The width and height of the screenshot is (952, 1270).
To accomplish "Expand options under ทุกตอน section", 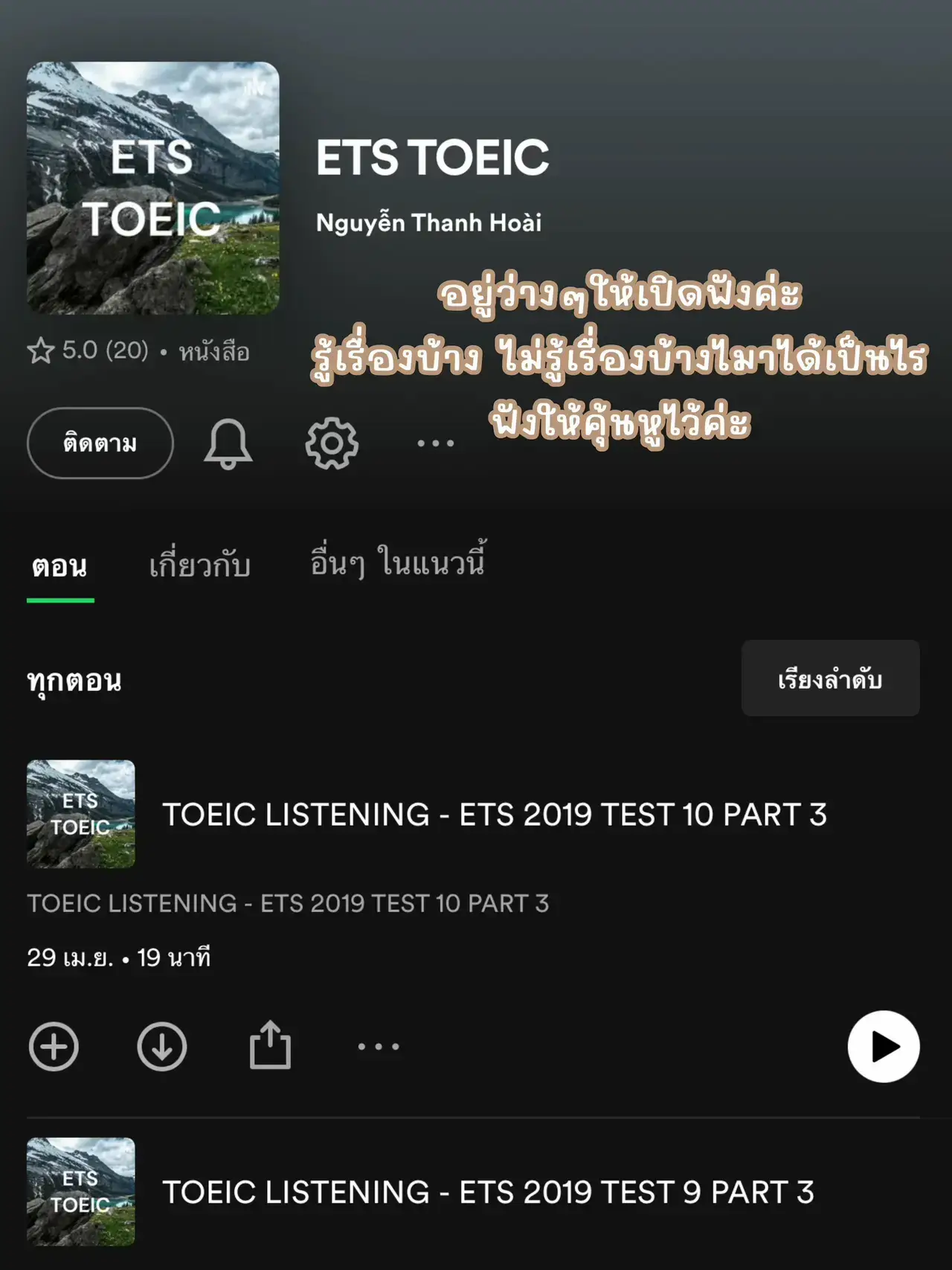I will [x=831, y=679].
